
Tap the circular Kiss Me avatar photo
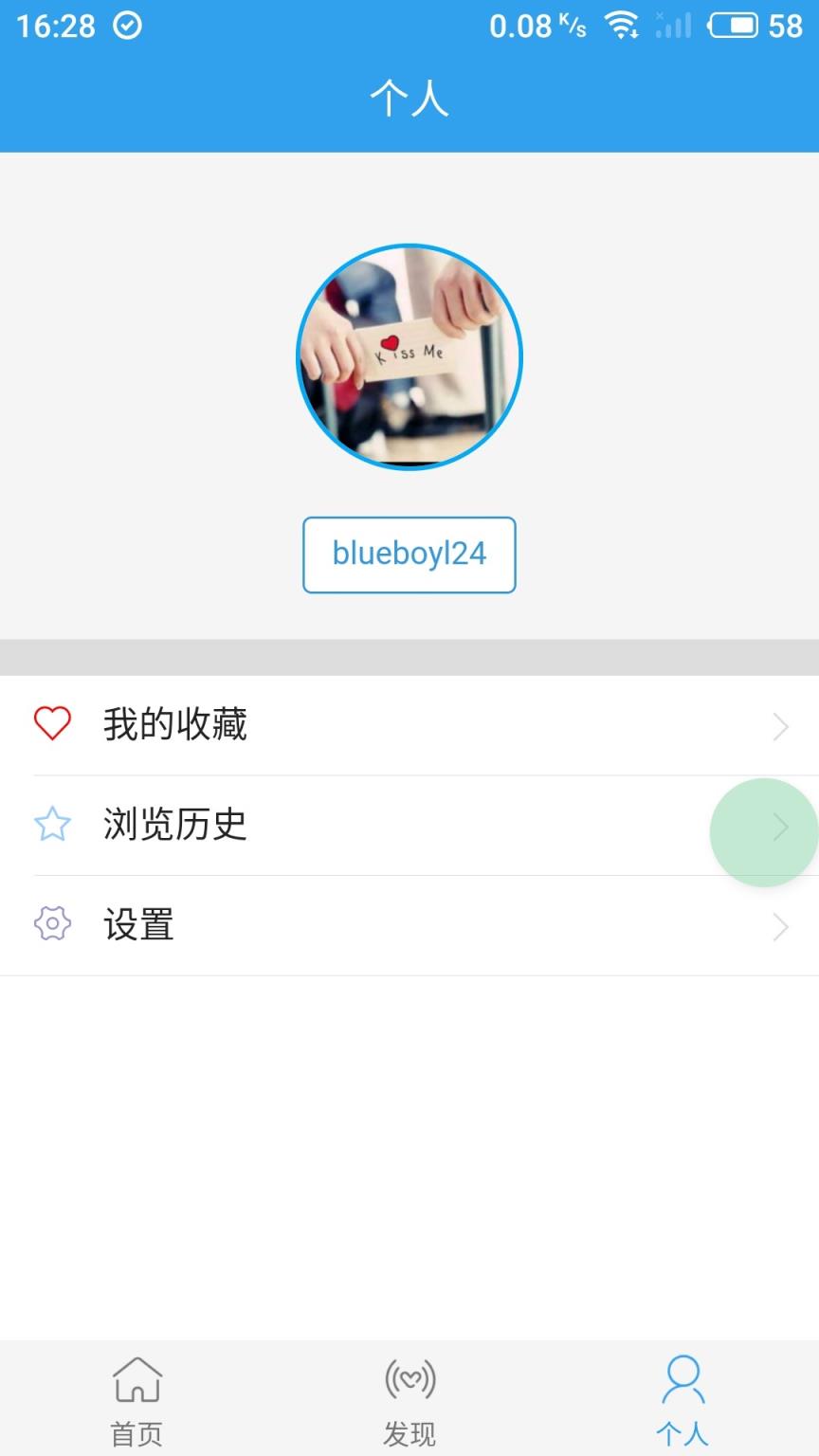pos(409,355)
